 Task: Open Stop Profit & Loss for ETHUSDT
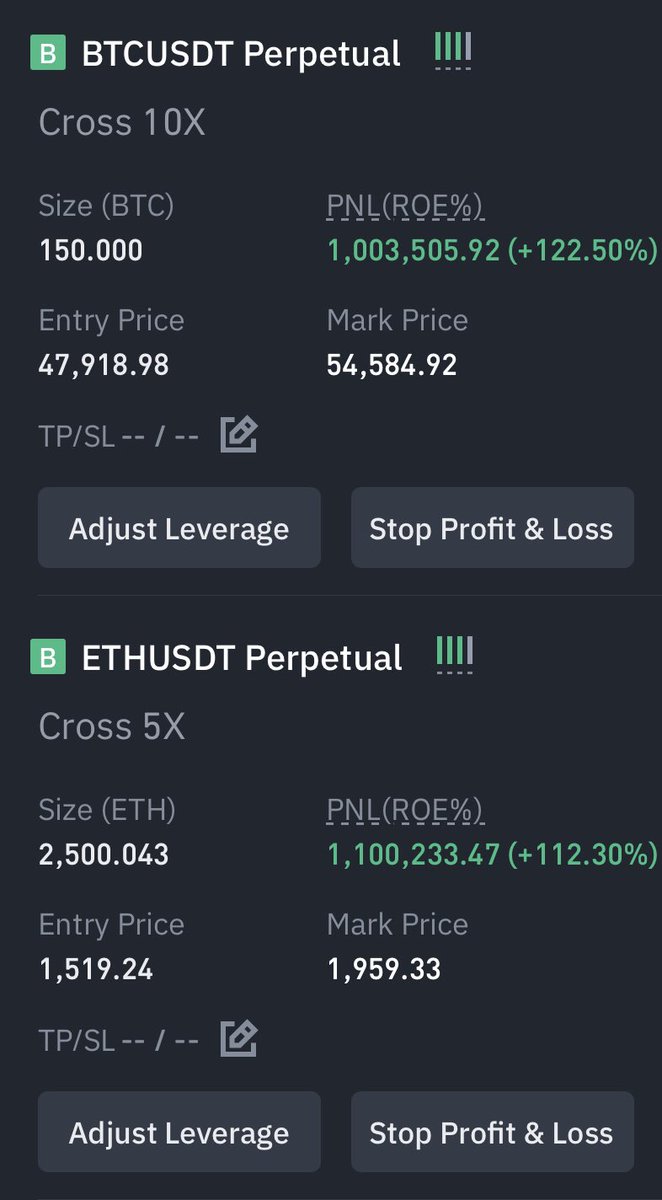point(492,1132)
